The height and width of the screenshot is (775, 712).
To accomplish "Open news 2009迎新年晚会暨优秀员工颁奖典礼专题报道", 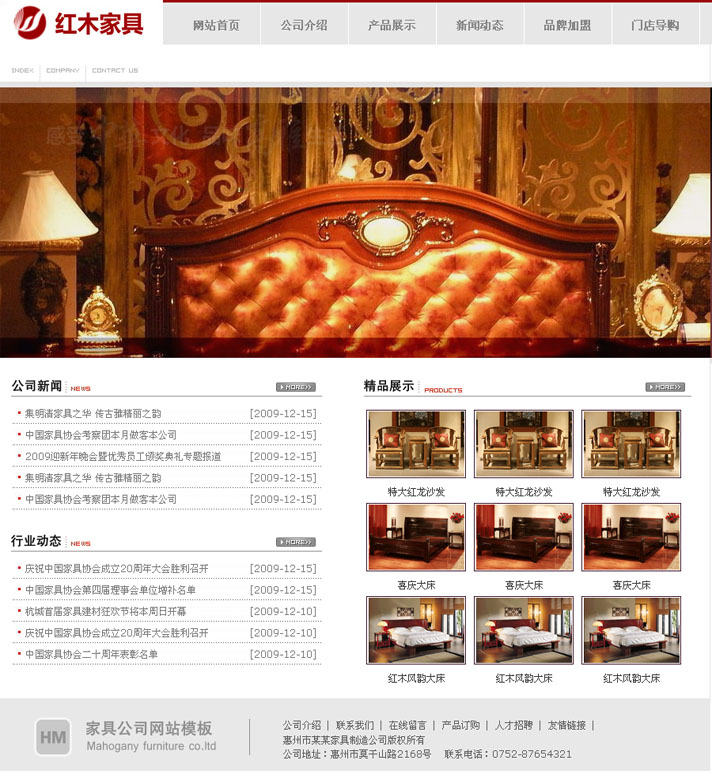I will (x=123, y=456).
